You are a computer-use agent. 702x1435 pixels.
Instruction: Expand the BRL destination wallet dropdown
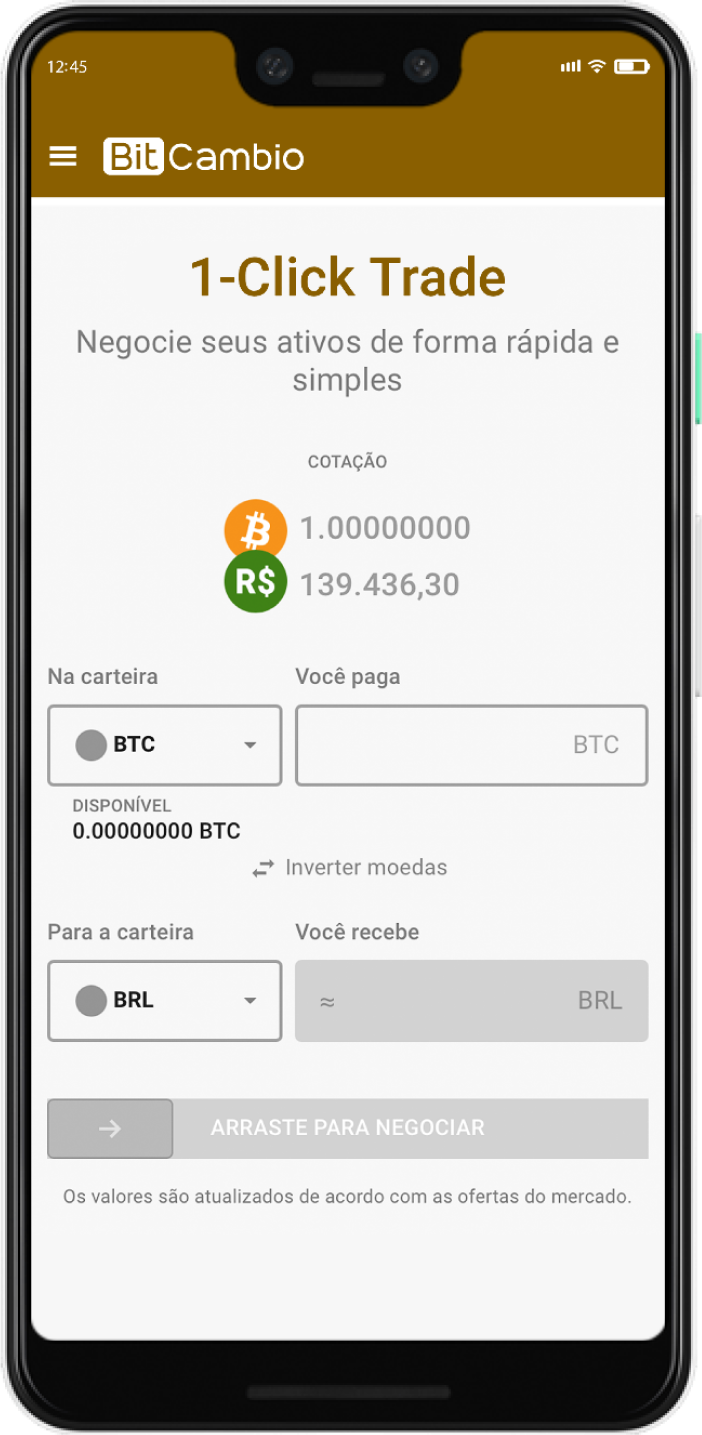coord(165,1001)
